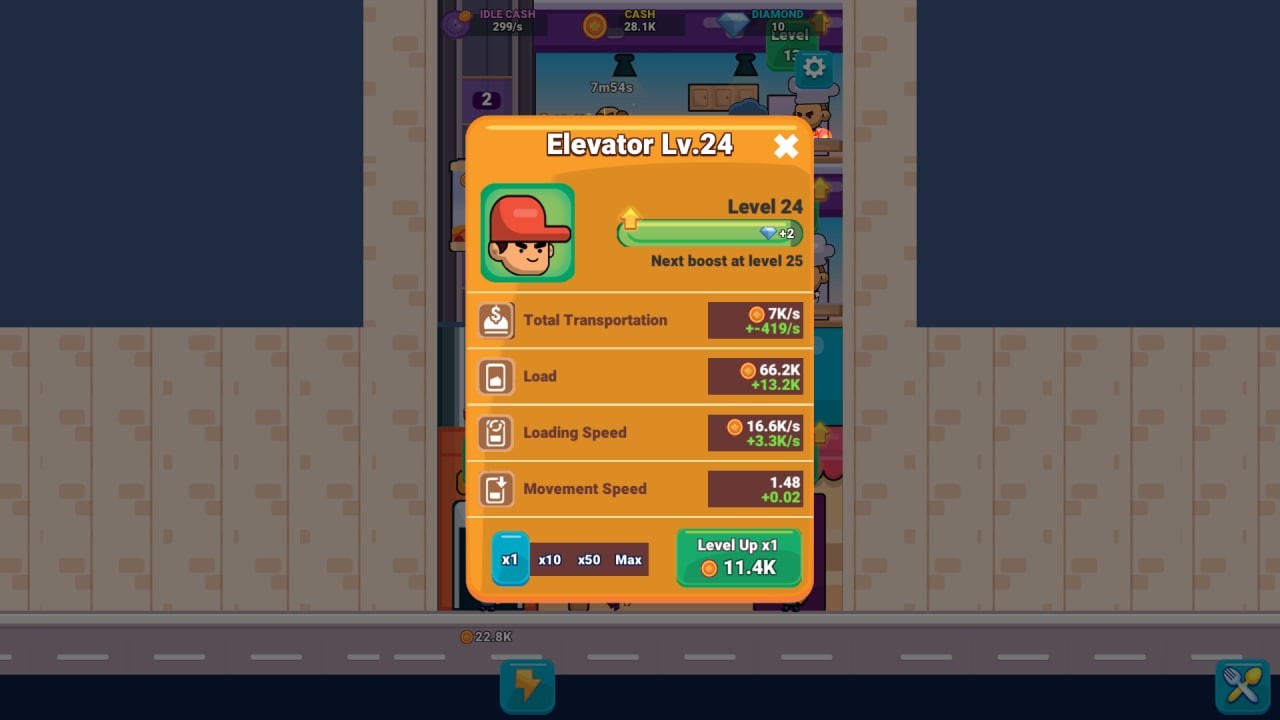Select the Max upgrade multiplier
The height and width of the screenshot is (720, 1280).
pos(628,560)
